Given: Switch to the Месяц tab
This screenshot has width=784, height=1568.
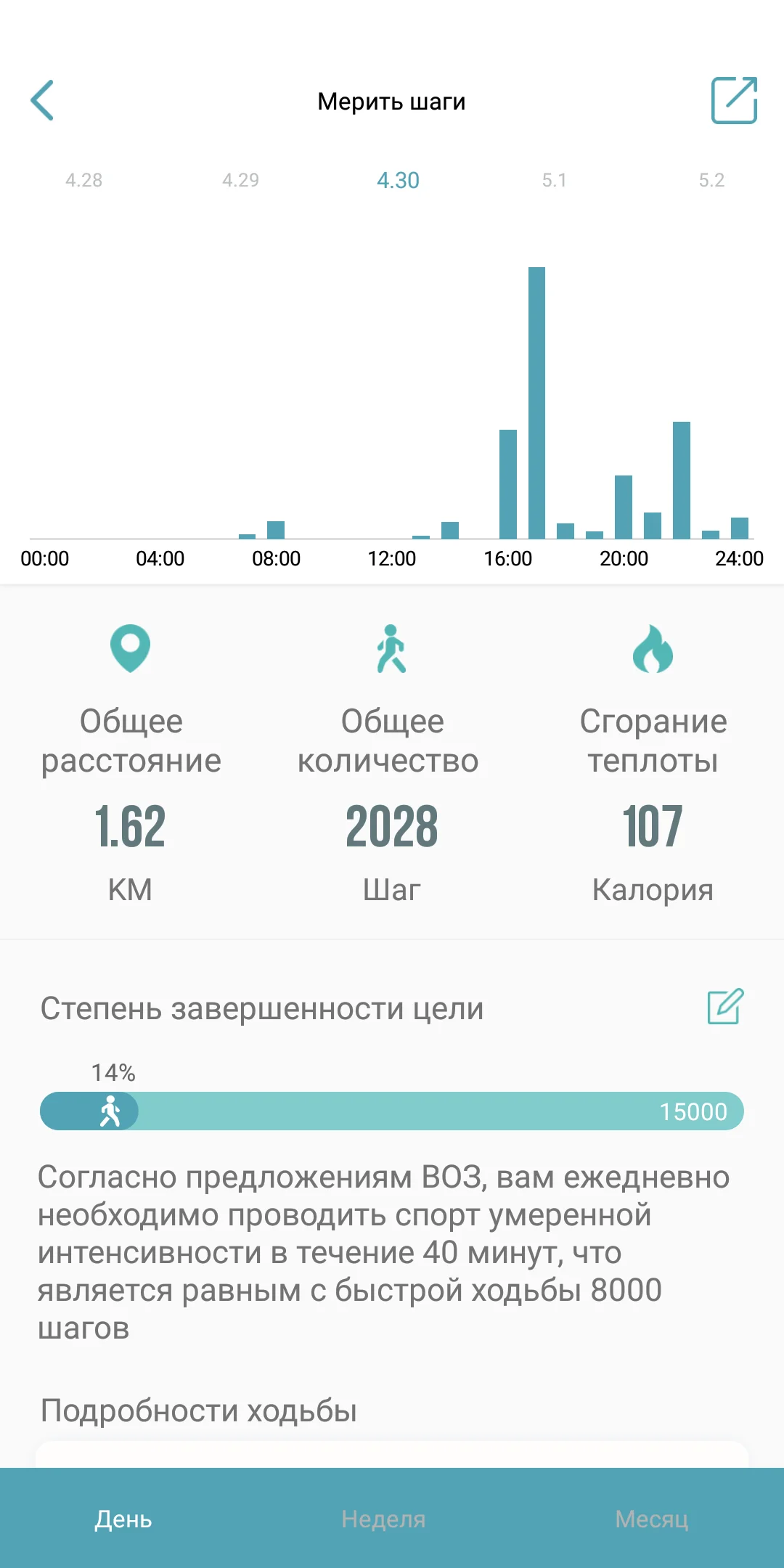Looking at the screenshot, I should [651, 1519].
